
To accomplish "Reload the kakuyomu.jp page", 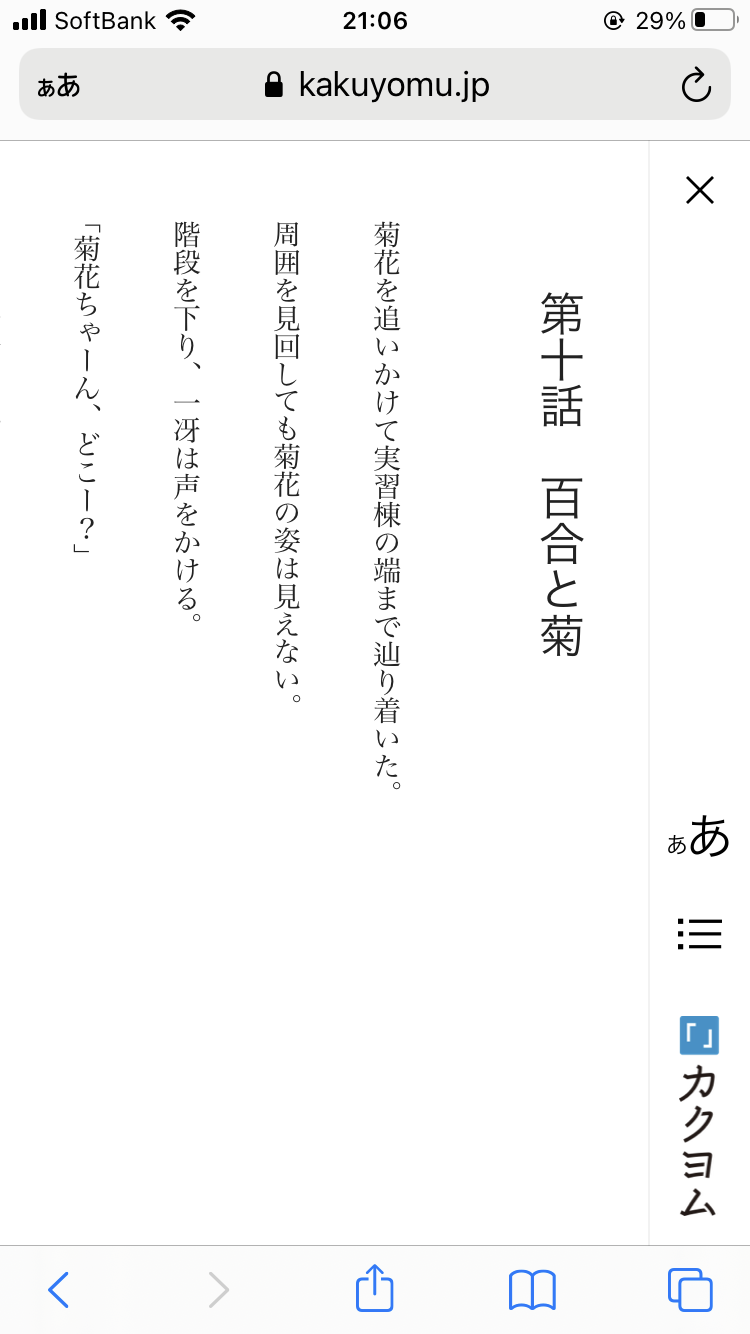I will point(696,86).
